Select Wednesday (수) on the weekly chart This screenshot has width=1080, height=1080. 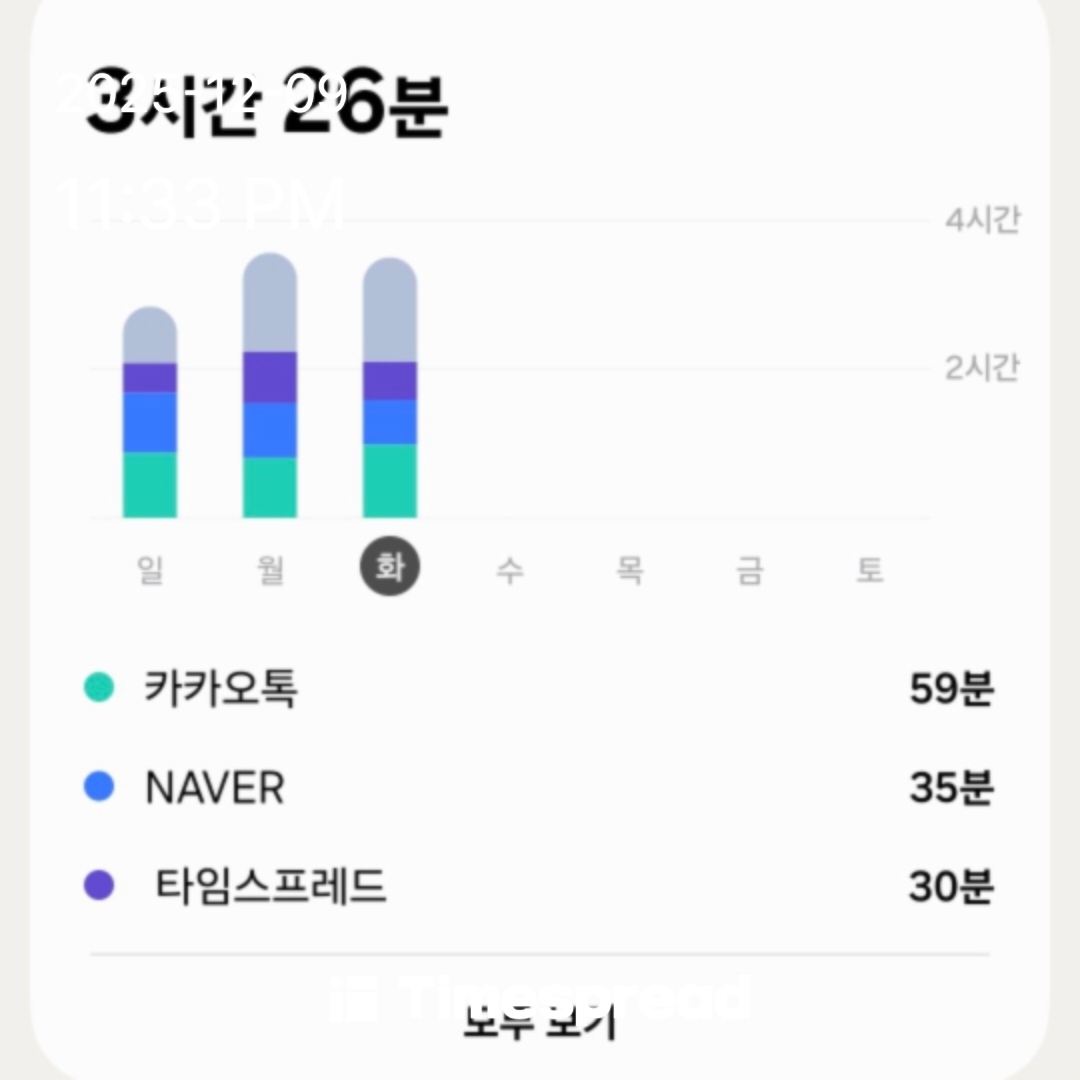point(510,571)
